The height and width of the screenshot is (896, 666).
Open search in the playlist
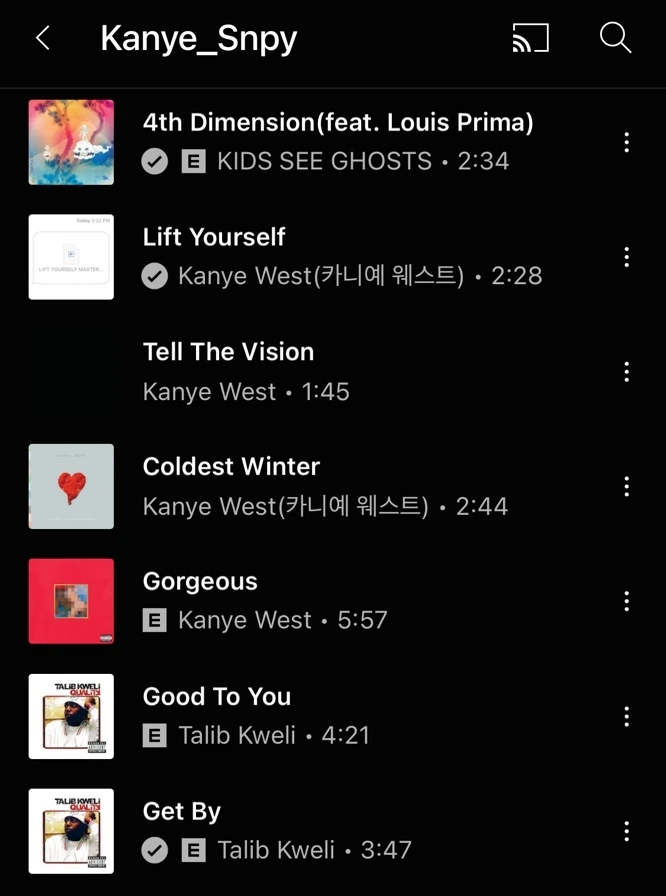tap(615, 38)
